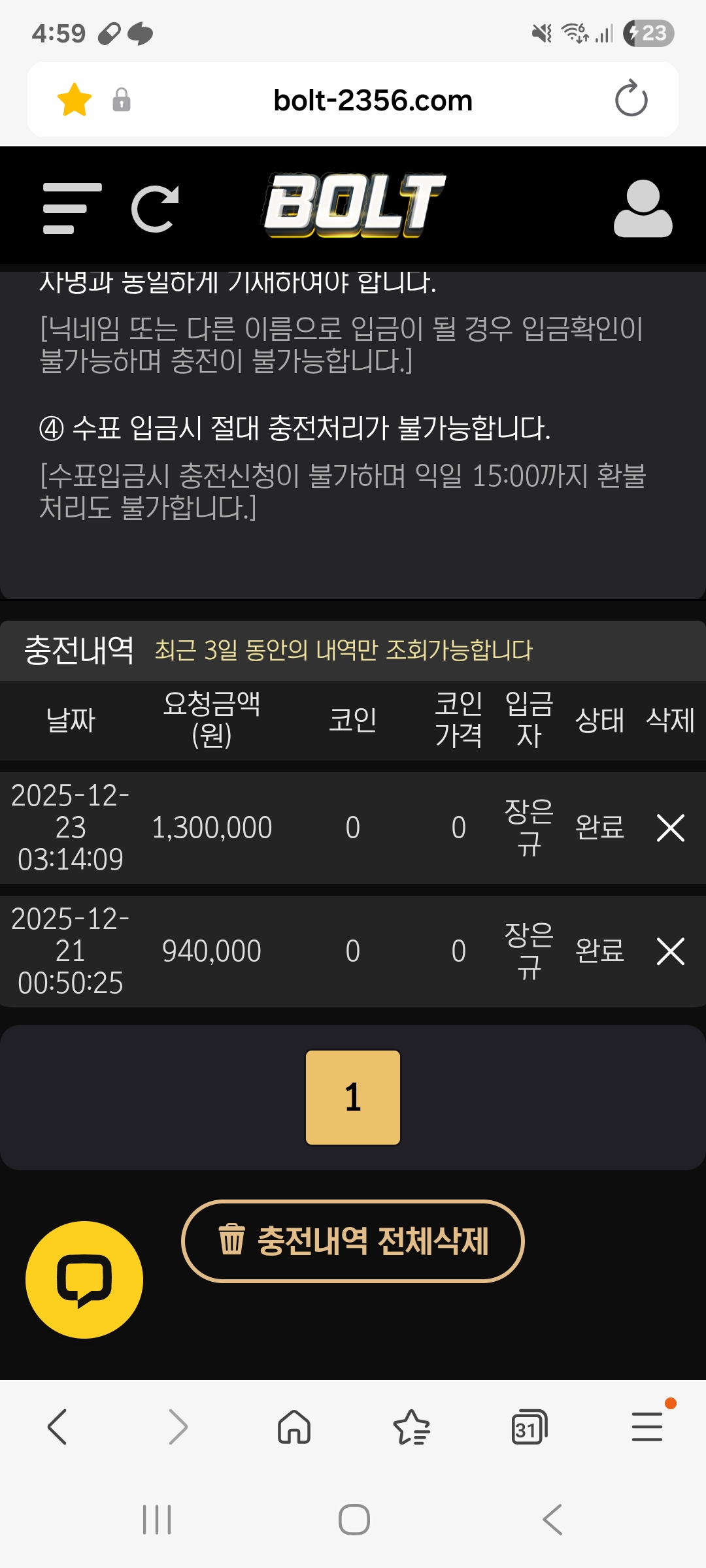The image size is (706, 1568).
Task: Tap 충전내역 전체삭제 button
Action: click(x=353, y=1241)
